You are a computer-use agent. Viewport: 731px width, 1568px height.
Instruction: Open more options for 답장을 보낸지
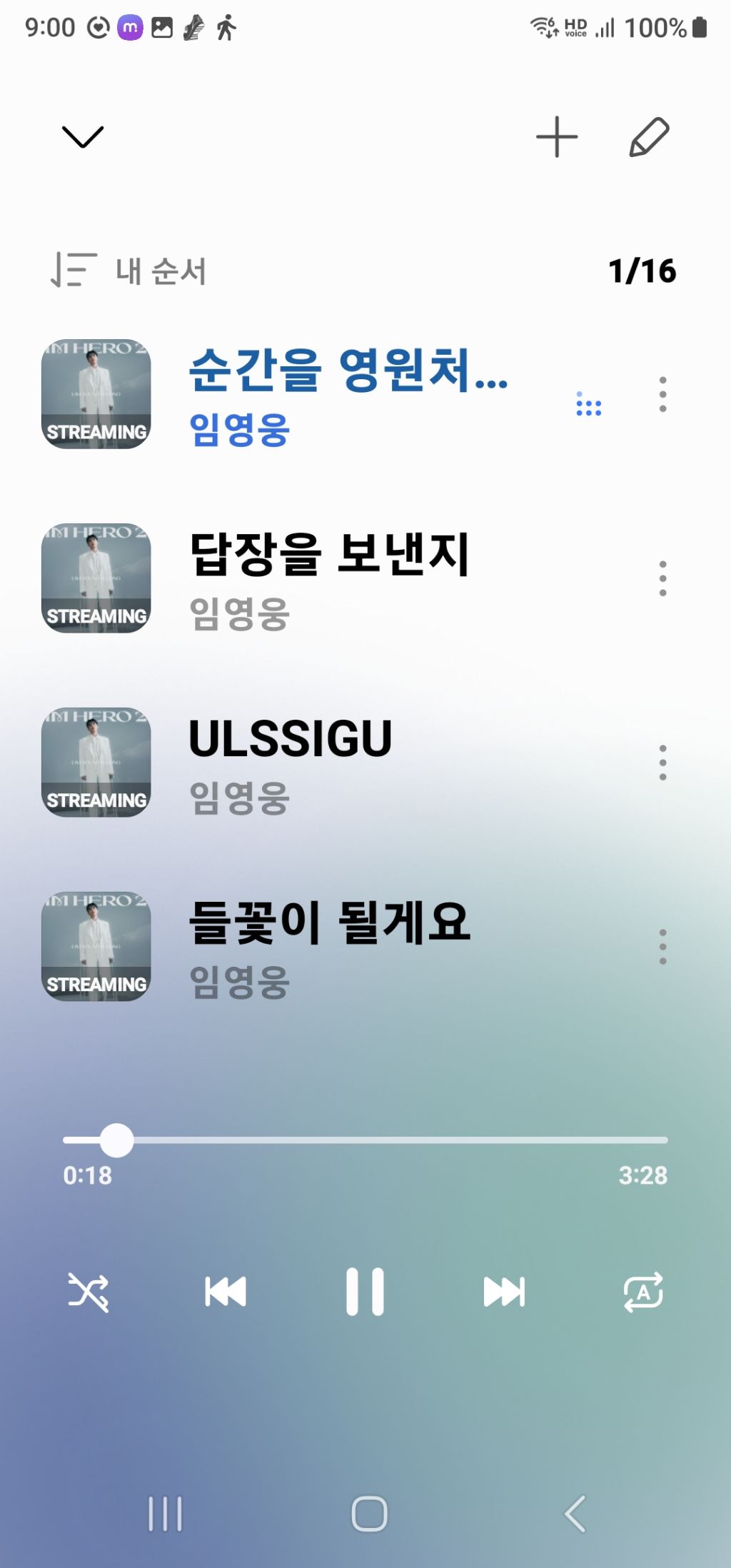click(x=663, y=578)
